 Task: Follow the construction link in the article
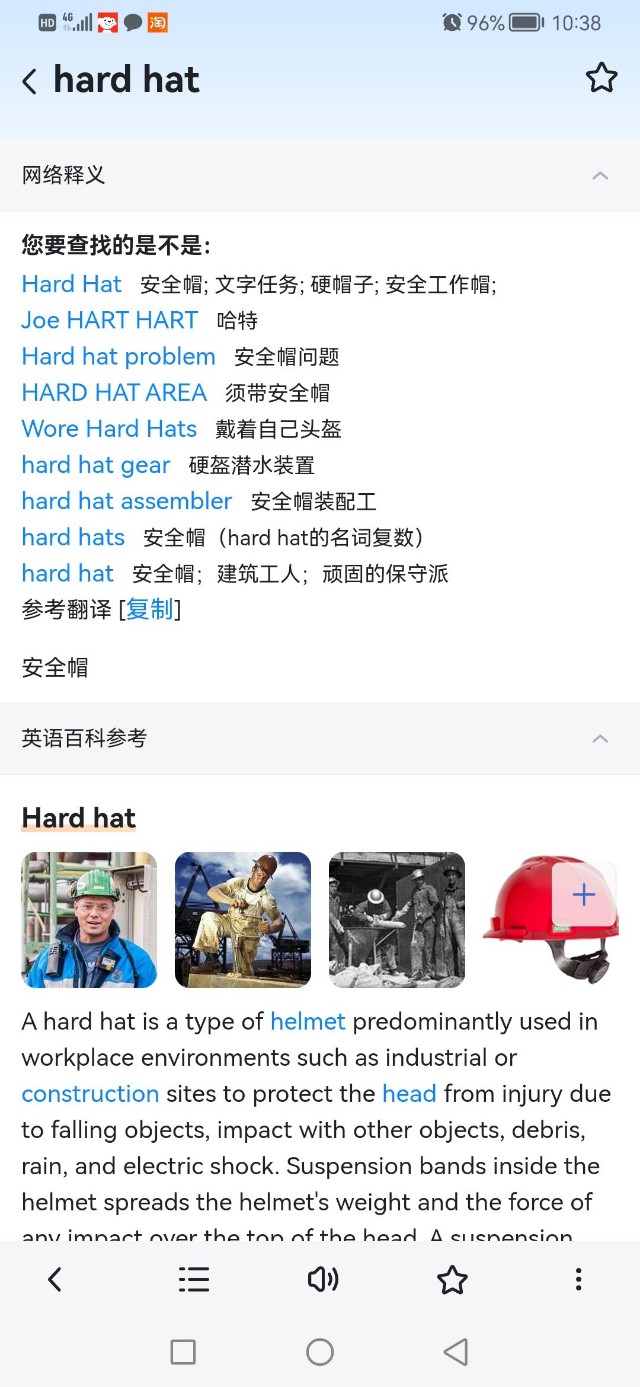(x=90, y=1093)
